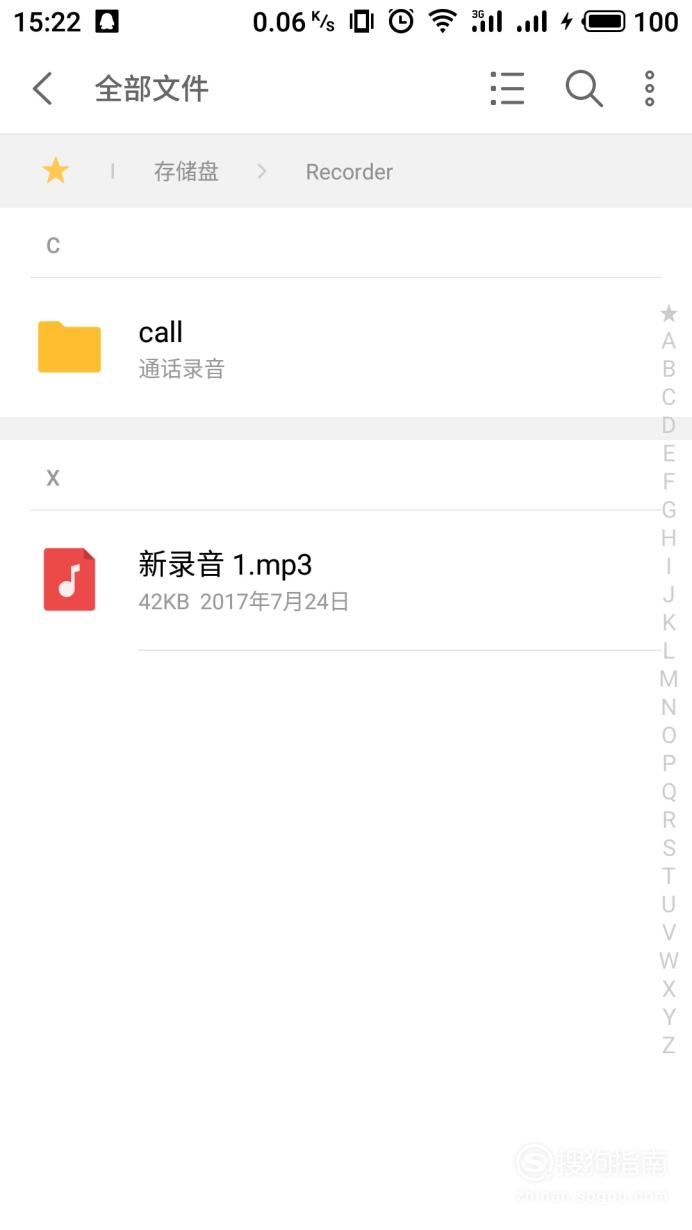Jump to letter Z in the index

pos(669,1046)
